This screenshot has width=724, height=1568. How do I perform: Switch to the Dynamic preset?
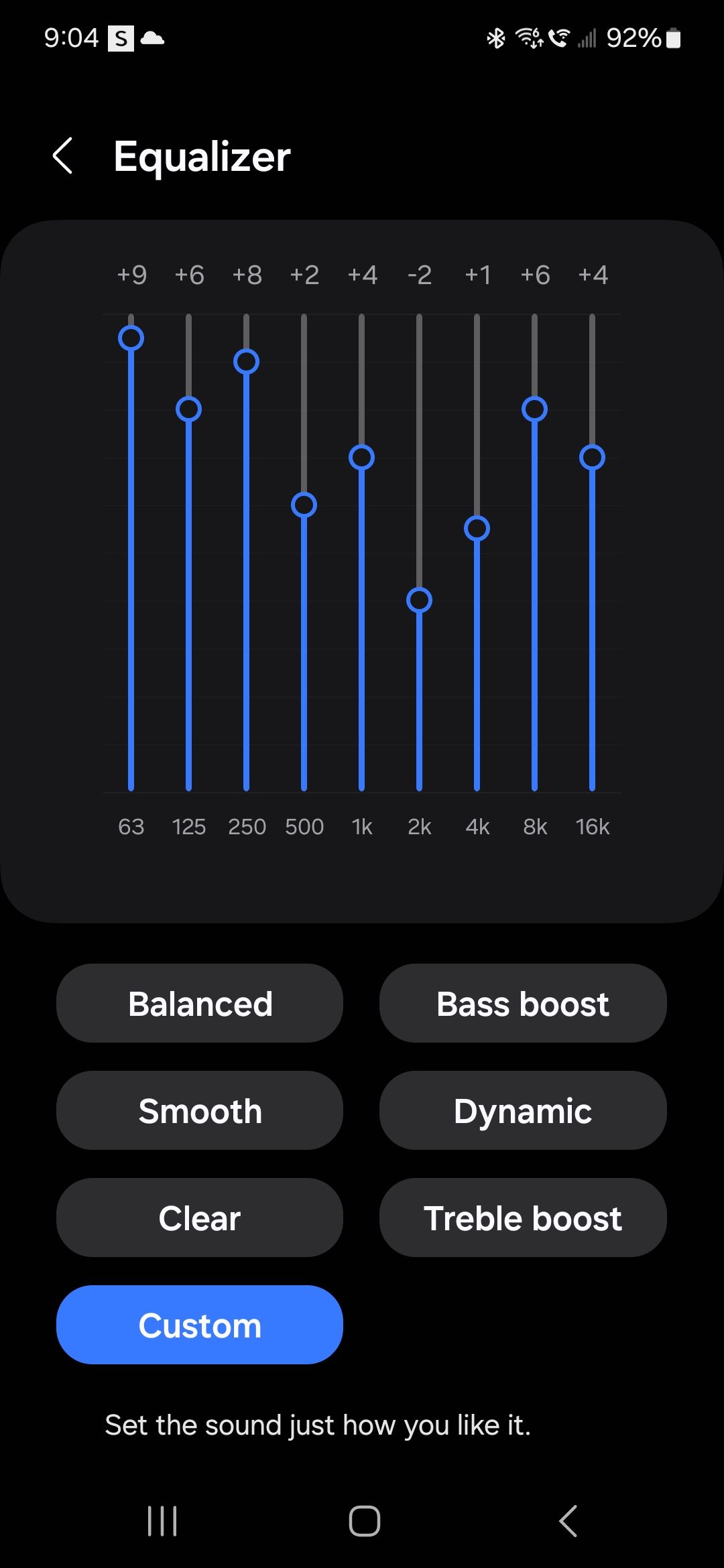click(x=523, y=1110)
